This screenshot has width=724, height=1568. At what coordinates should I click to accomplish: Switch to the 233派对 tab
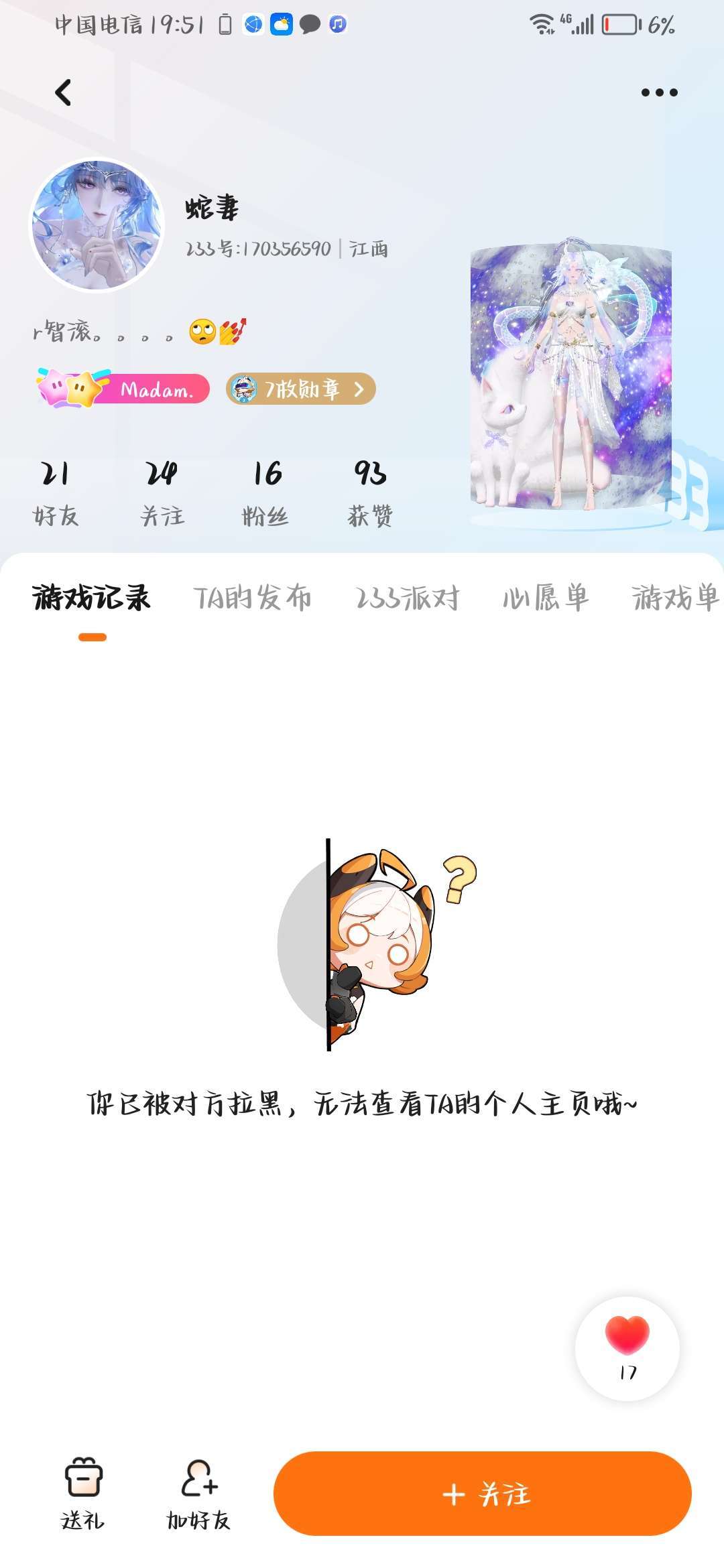click(x=408, y=597)
